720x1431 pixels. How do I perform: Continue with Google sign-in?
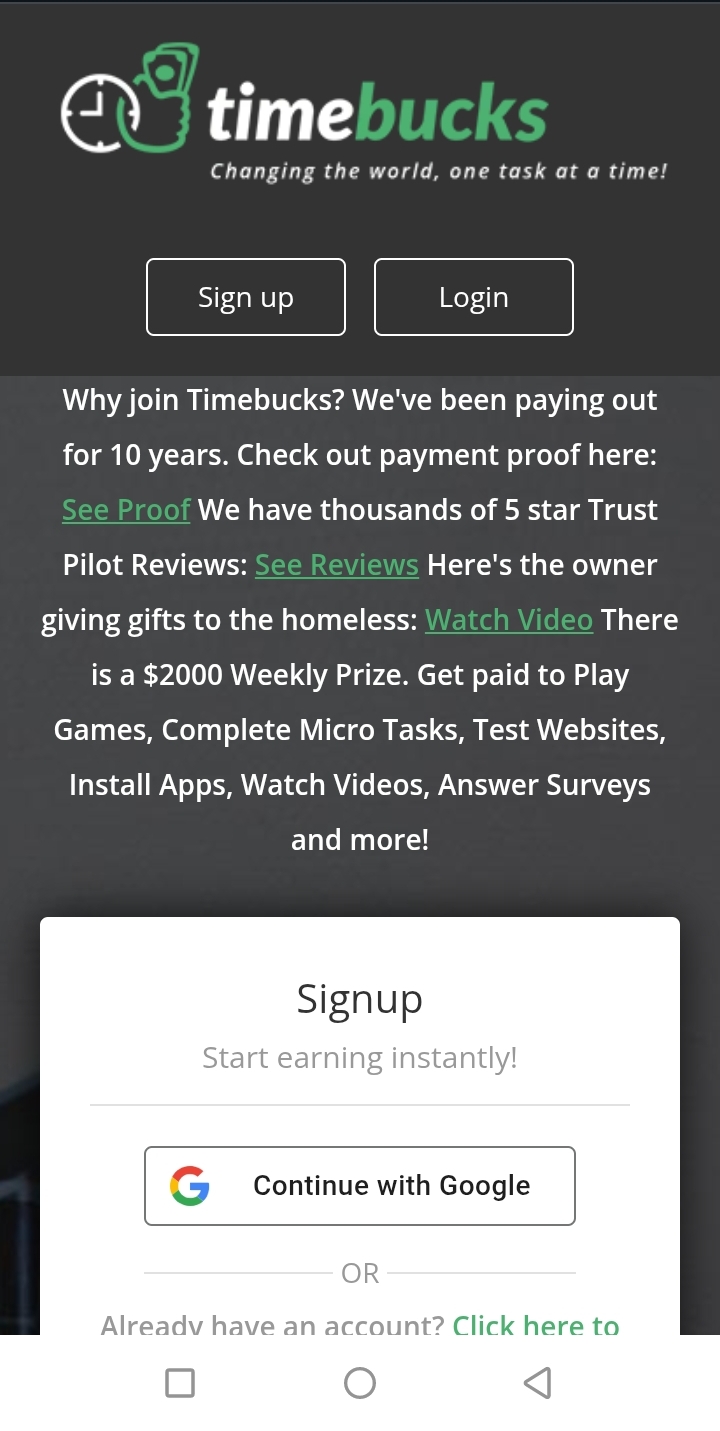pos(360,1186)
